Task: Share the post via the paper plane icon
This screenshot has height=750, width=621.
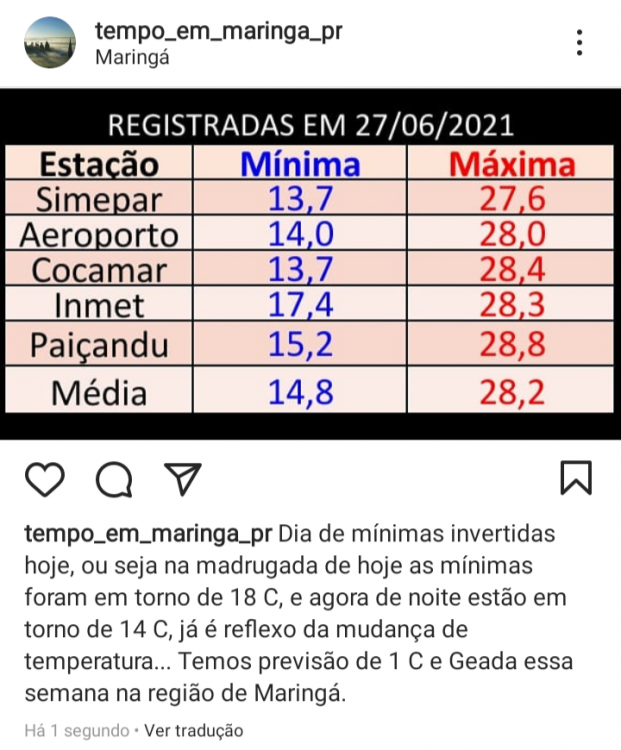Action: (183, 479)
